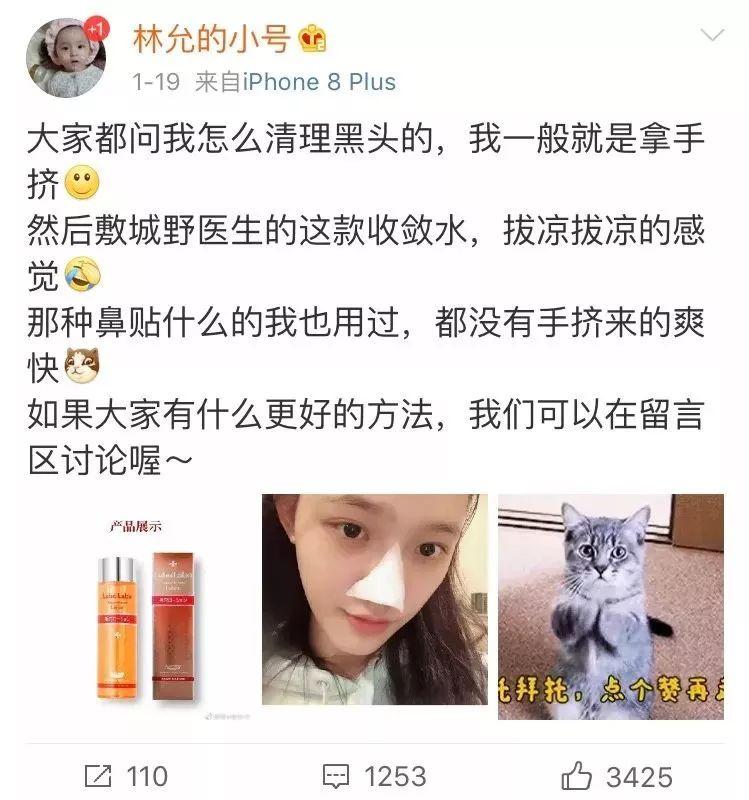Open the grey cat meme image
749x800 pixels.
click(610, 606)
